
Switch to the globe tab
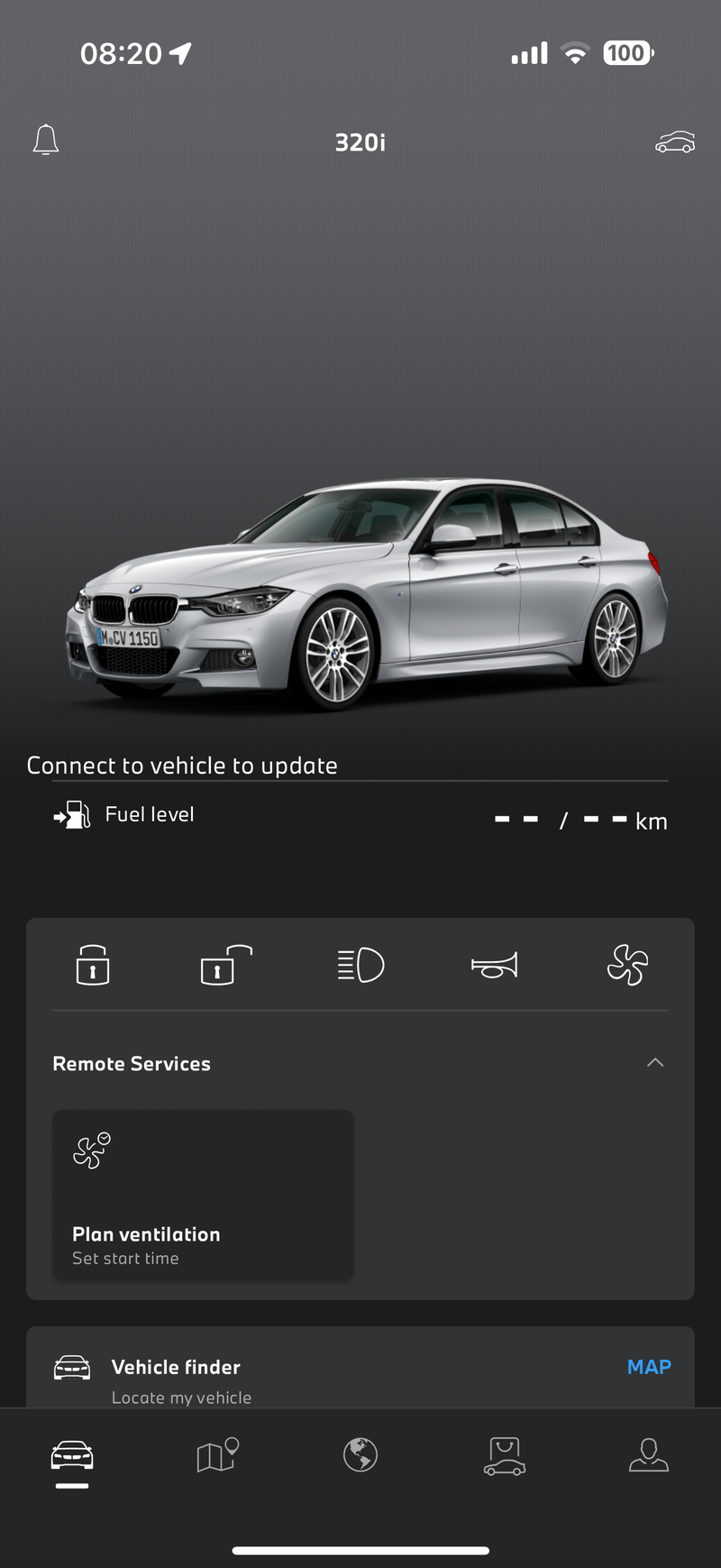pos(360,1454)
